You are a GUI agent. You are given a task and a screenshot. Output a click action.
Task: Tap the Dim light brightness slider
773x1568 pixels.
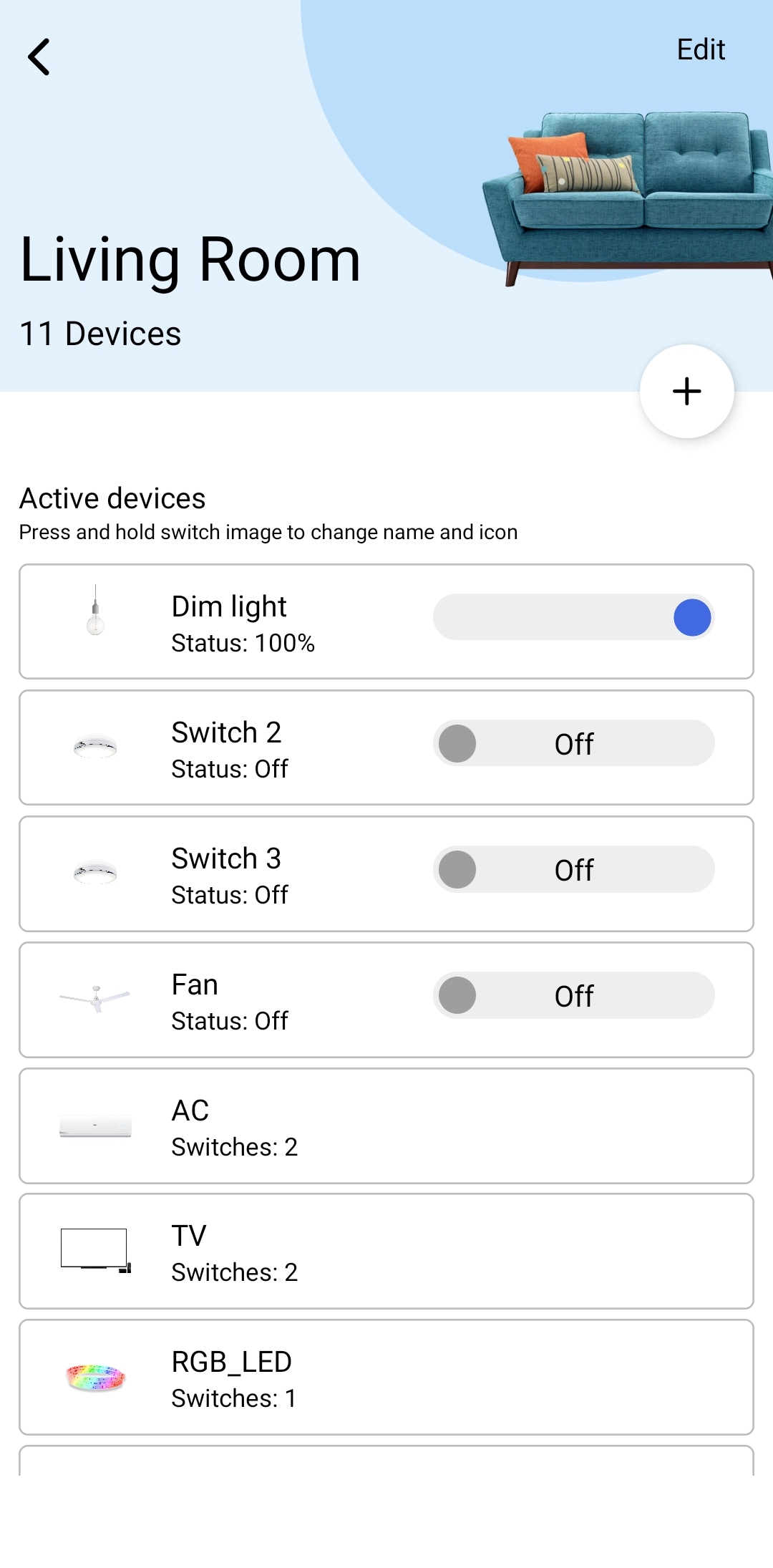point(573,617)
